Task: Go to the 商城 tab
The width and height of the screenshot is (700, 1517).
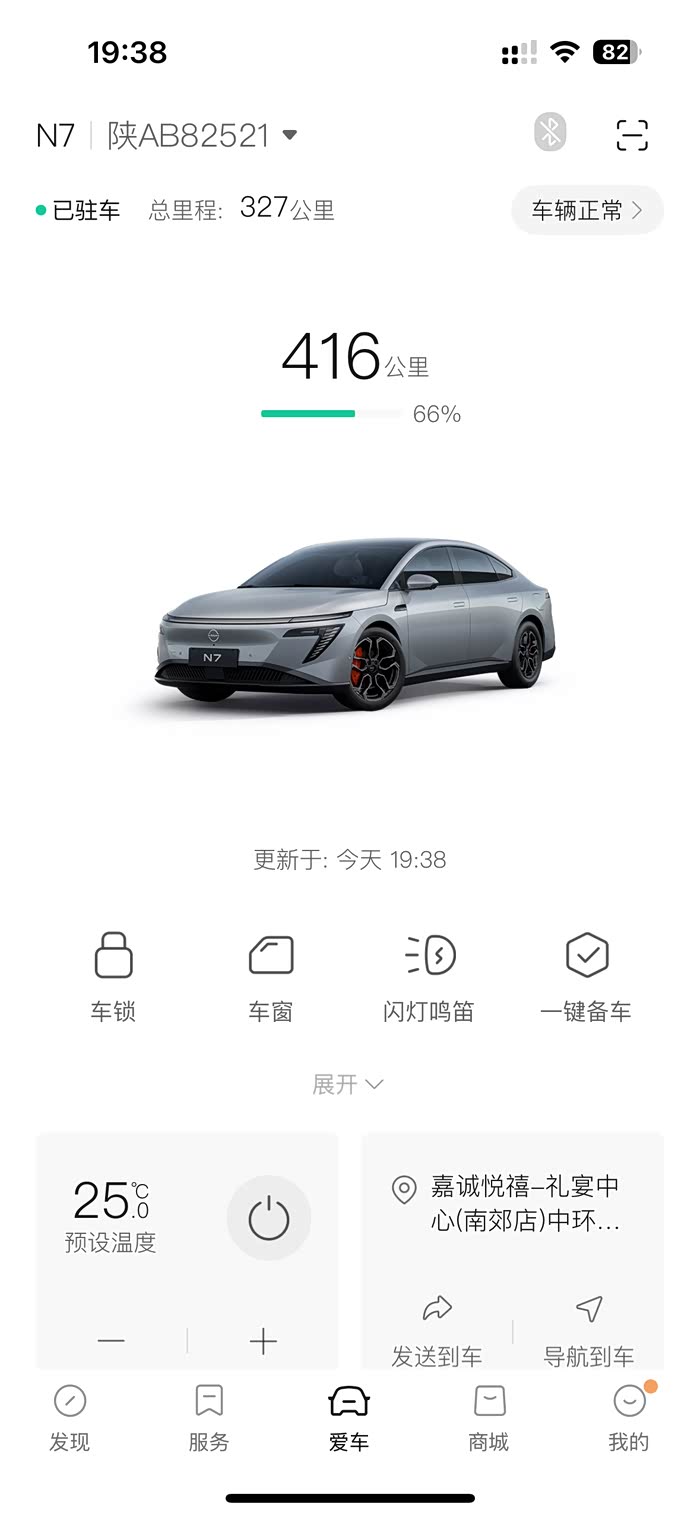Action: coord(489,1418)
